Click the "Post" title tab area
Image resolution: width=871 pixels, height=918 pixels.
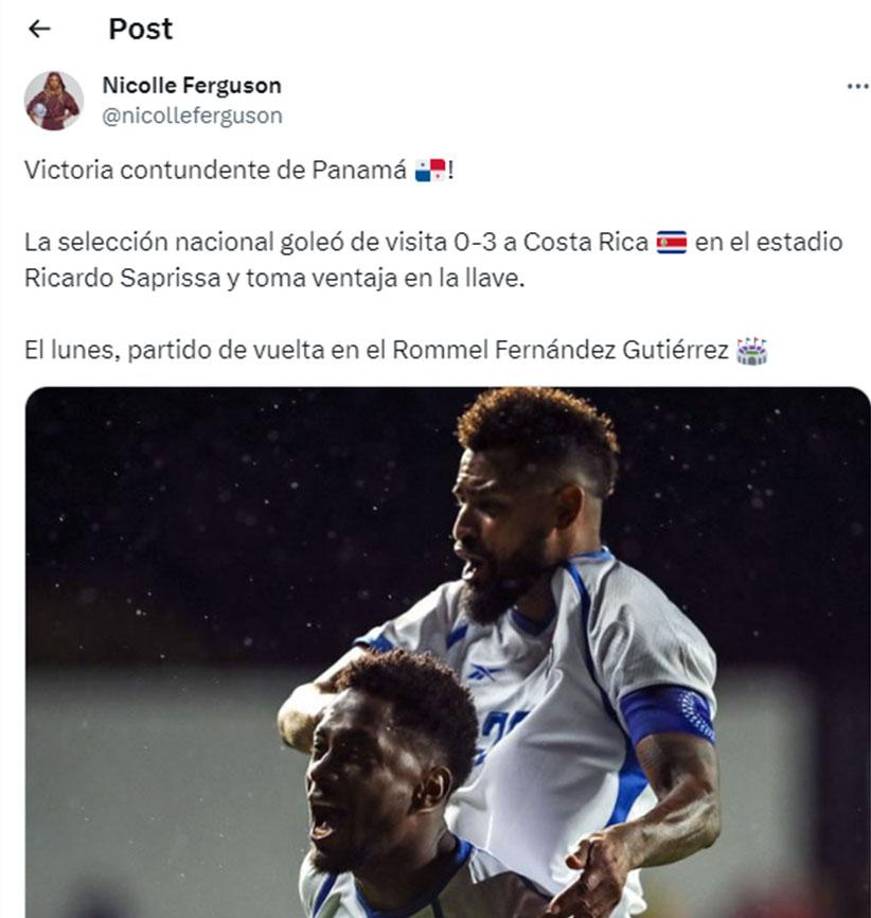click(140, 29)
